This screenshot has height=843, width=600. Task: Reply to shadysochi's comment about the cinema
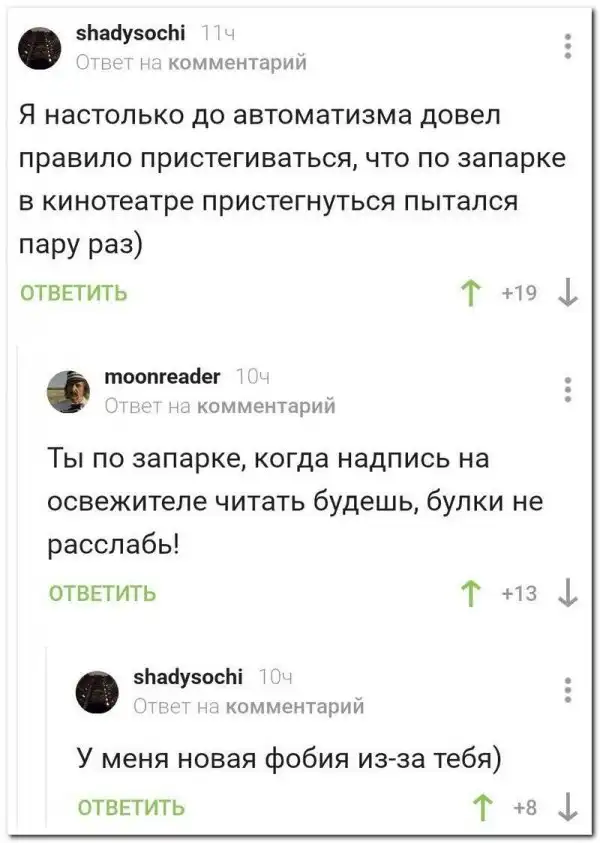coord(74,293)
